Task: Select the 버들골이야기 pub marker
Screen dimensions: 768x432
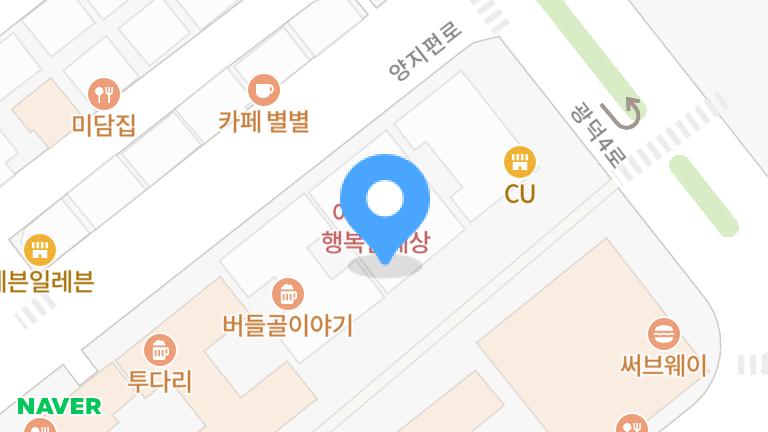Action: tap(287, 294)
